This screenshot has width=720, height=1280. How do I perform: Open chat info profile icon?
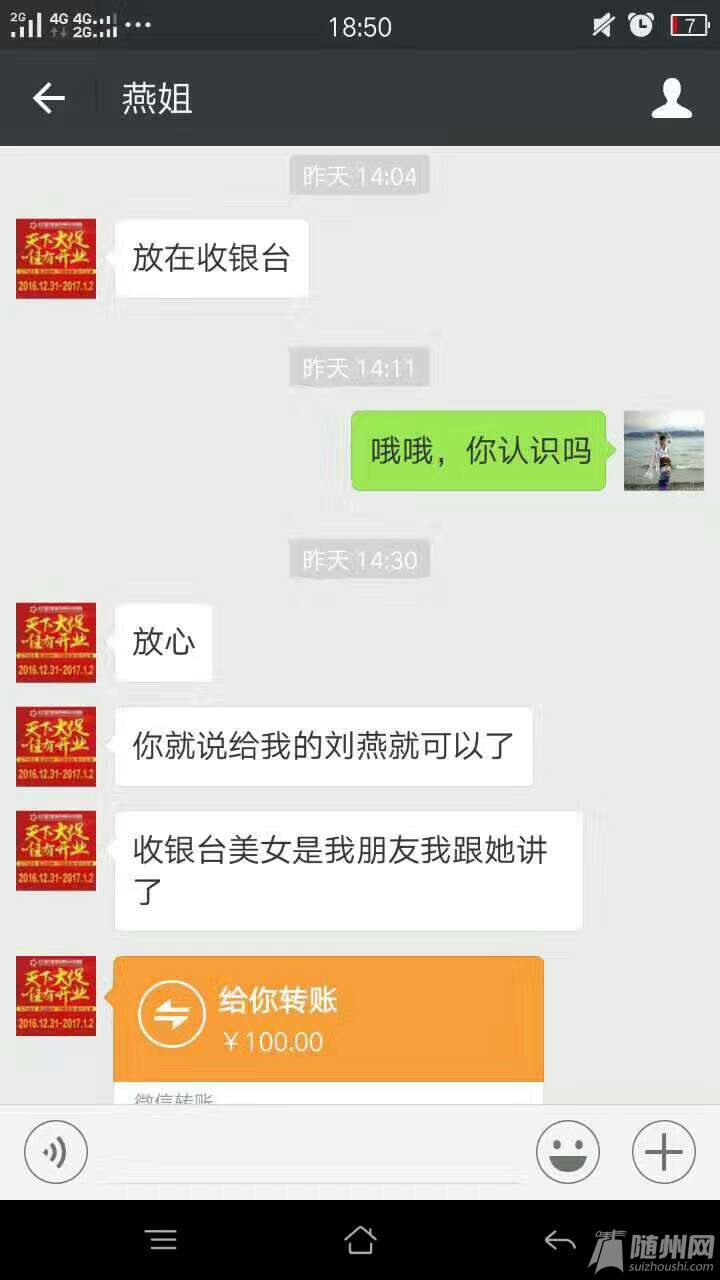tap(671, 98)
